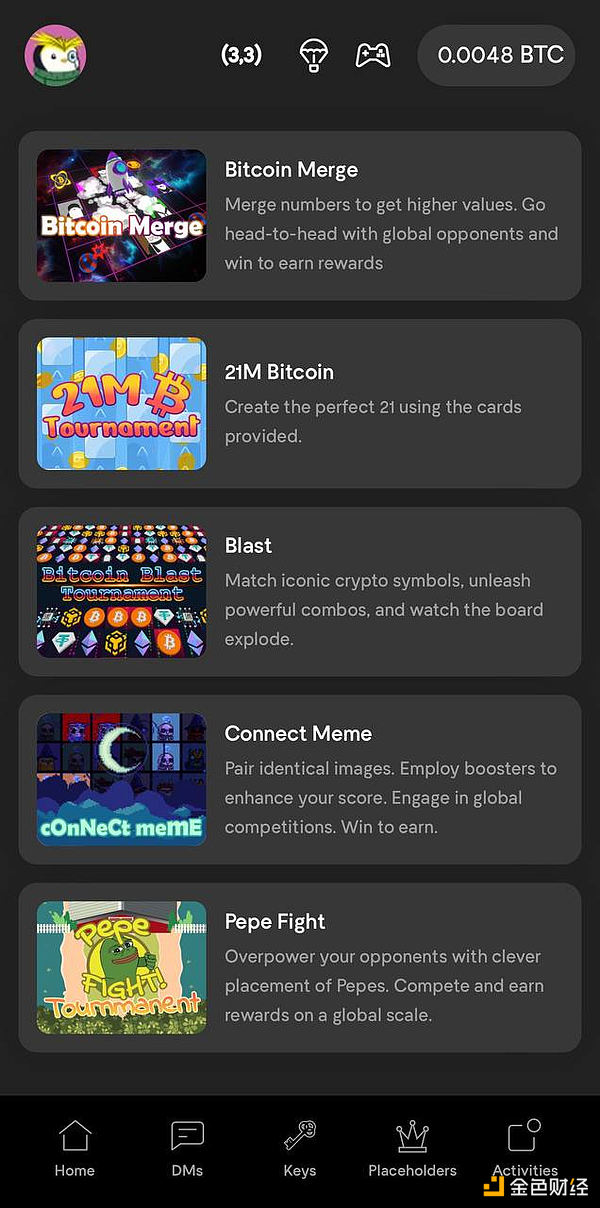Screen dimensions: 600x1208
Task: Go to the Home tab
Action: click(75, 1148)
